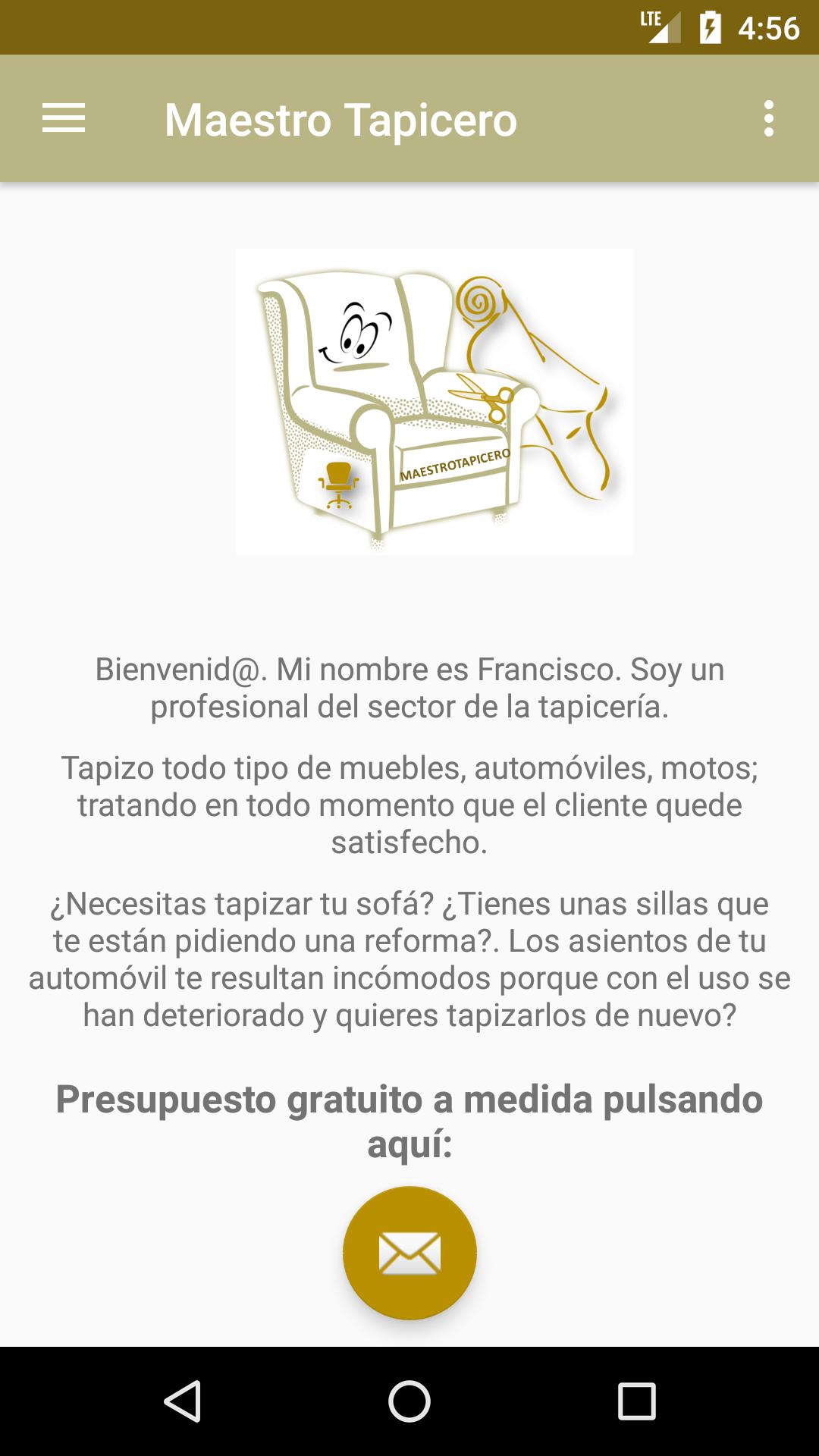
Task: Go back with the system back button
Action: click(183, 1401)
